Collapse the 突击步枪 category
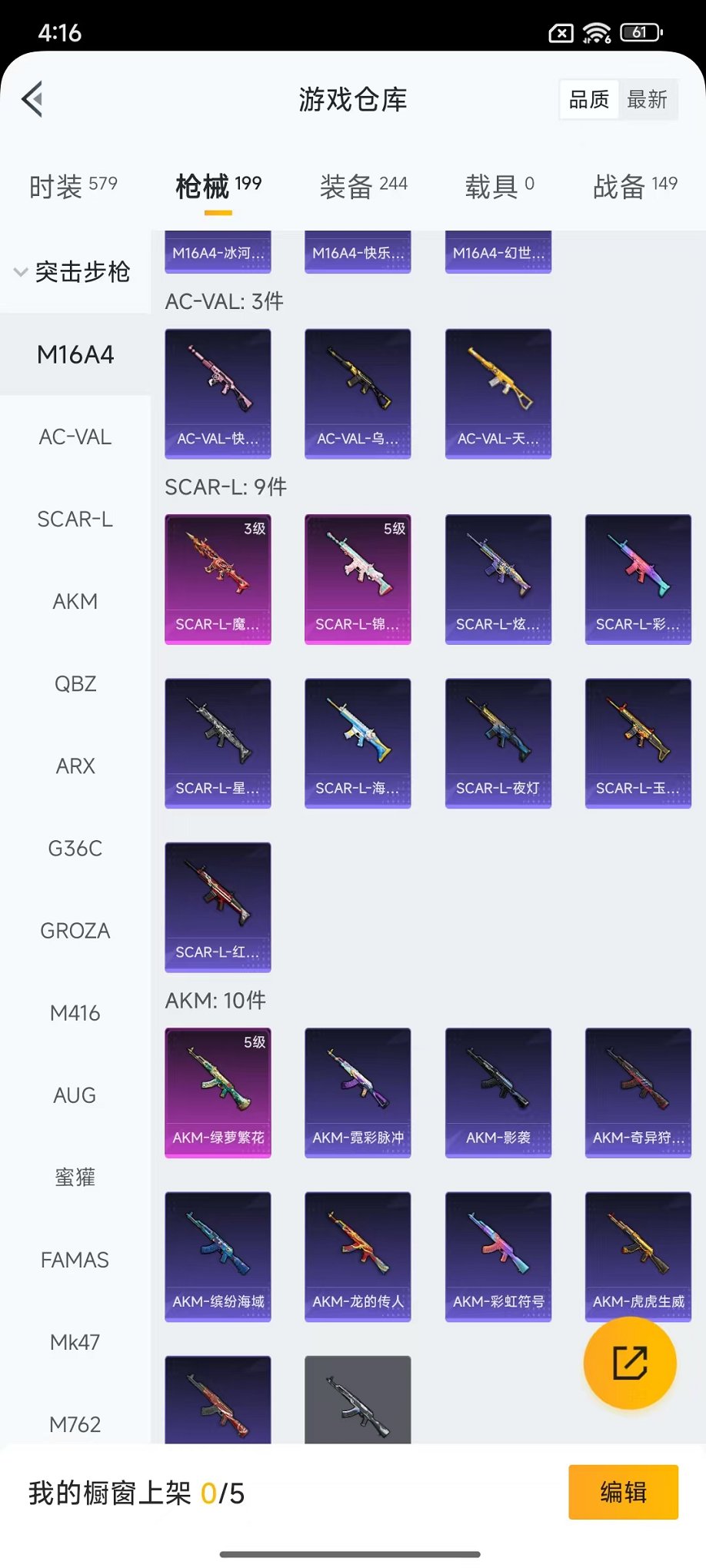The image size is (706, 1568). click(73, 271)
